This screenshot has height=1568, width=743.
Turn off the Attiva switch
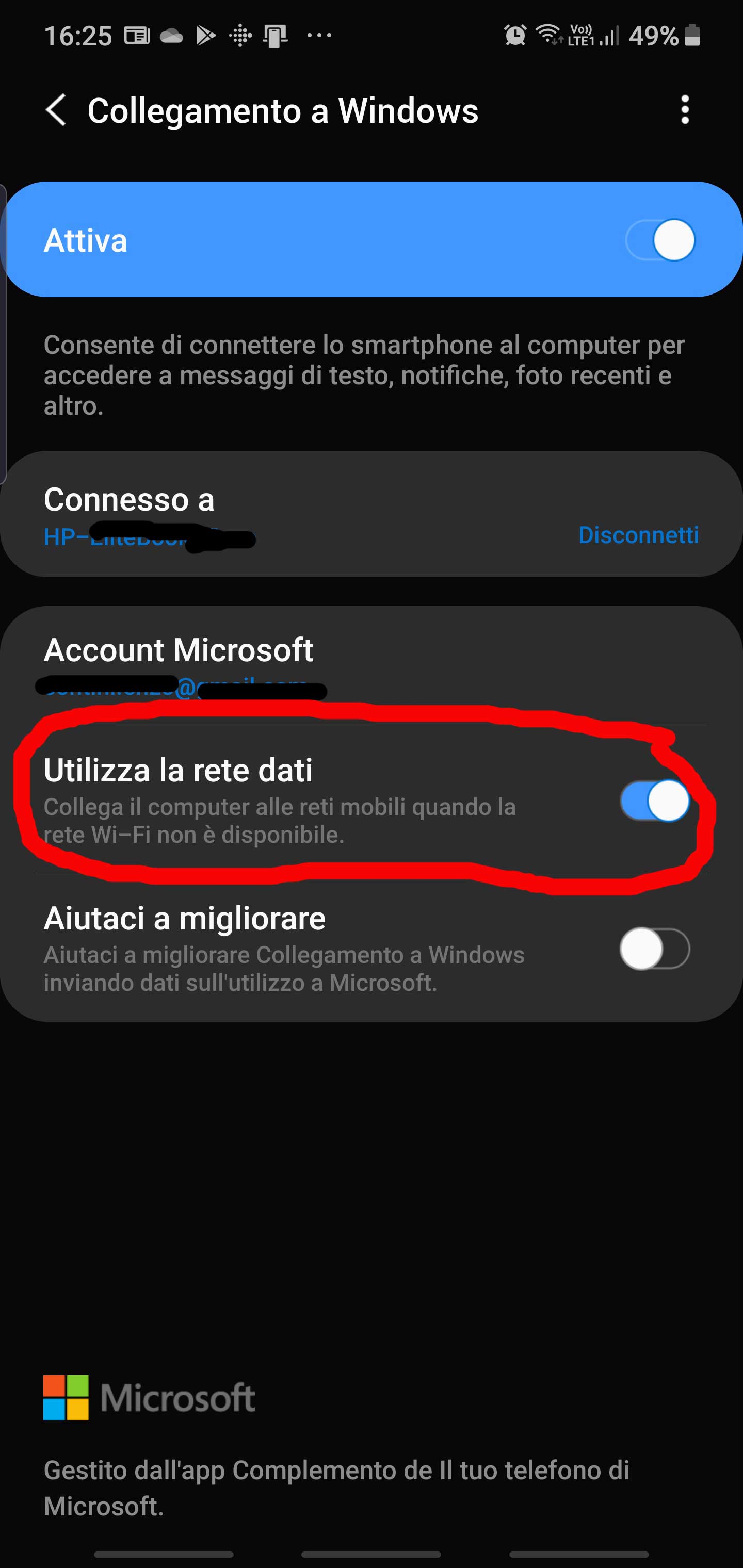(x=659, y=240)
